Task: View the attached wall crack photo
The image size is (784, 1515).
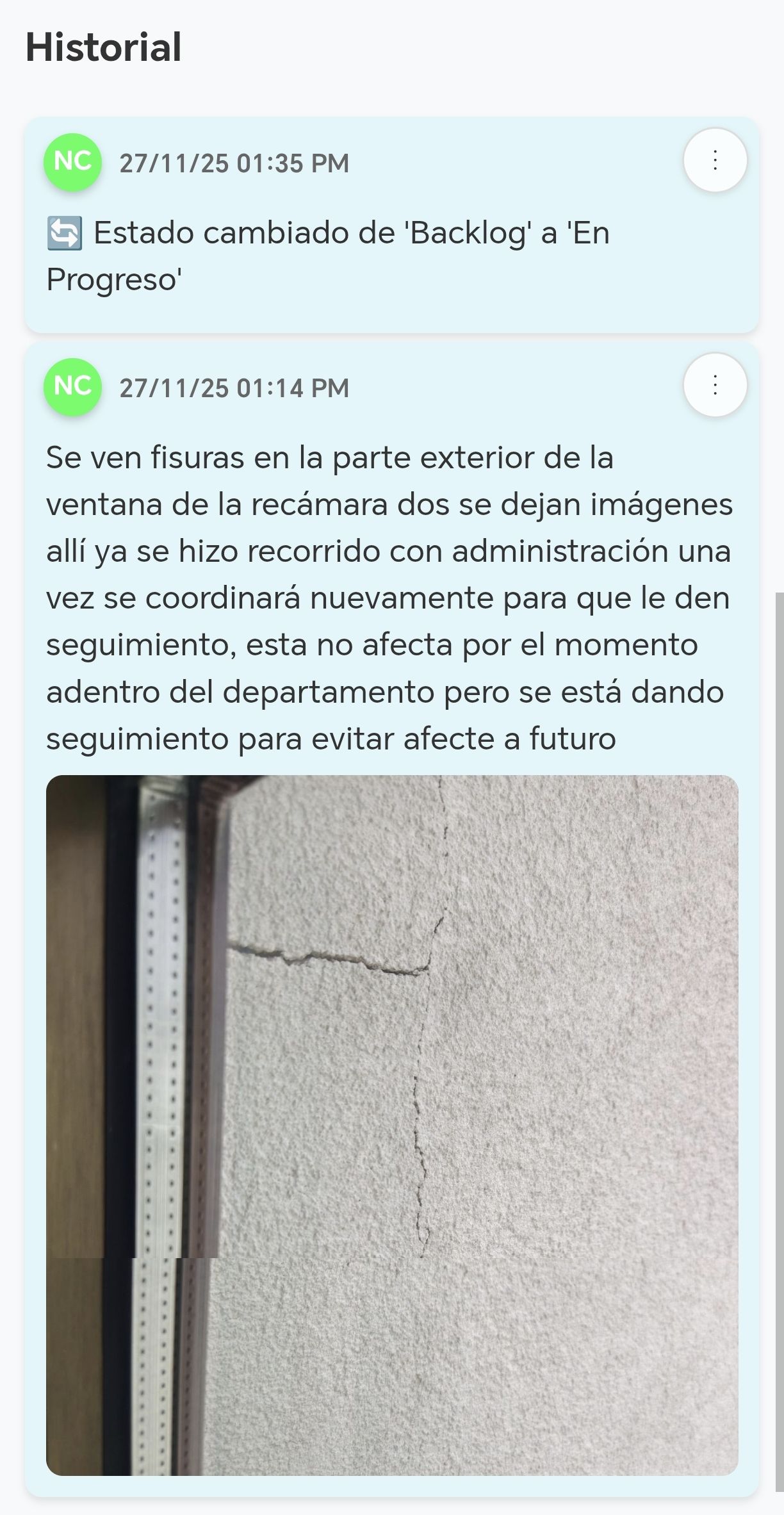Action: (392, 1125)
